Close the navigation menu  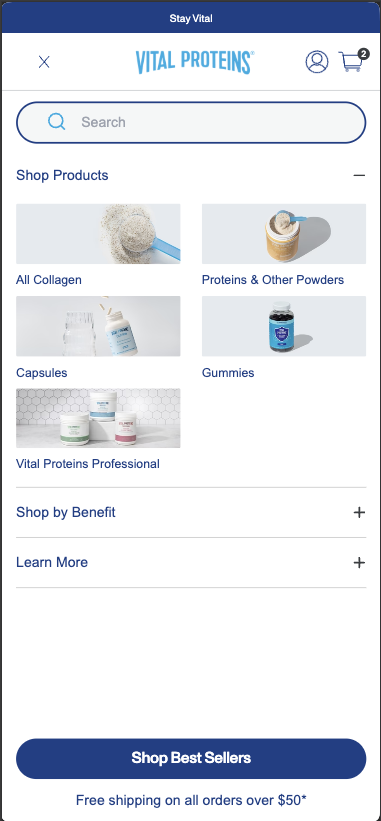pos(44,62)
